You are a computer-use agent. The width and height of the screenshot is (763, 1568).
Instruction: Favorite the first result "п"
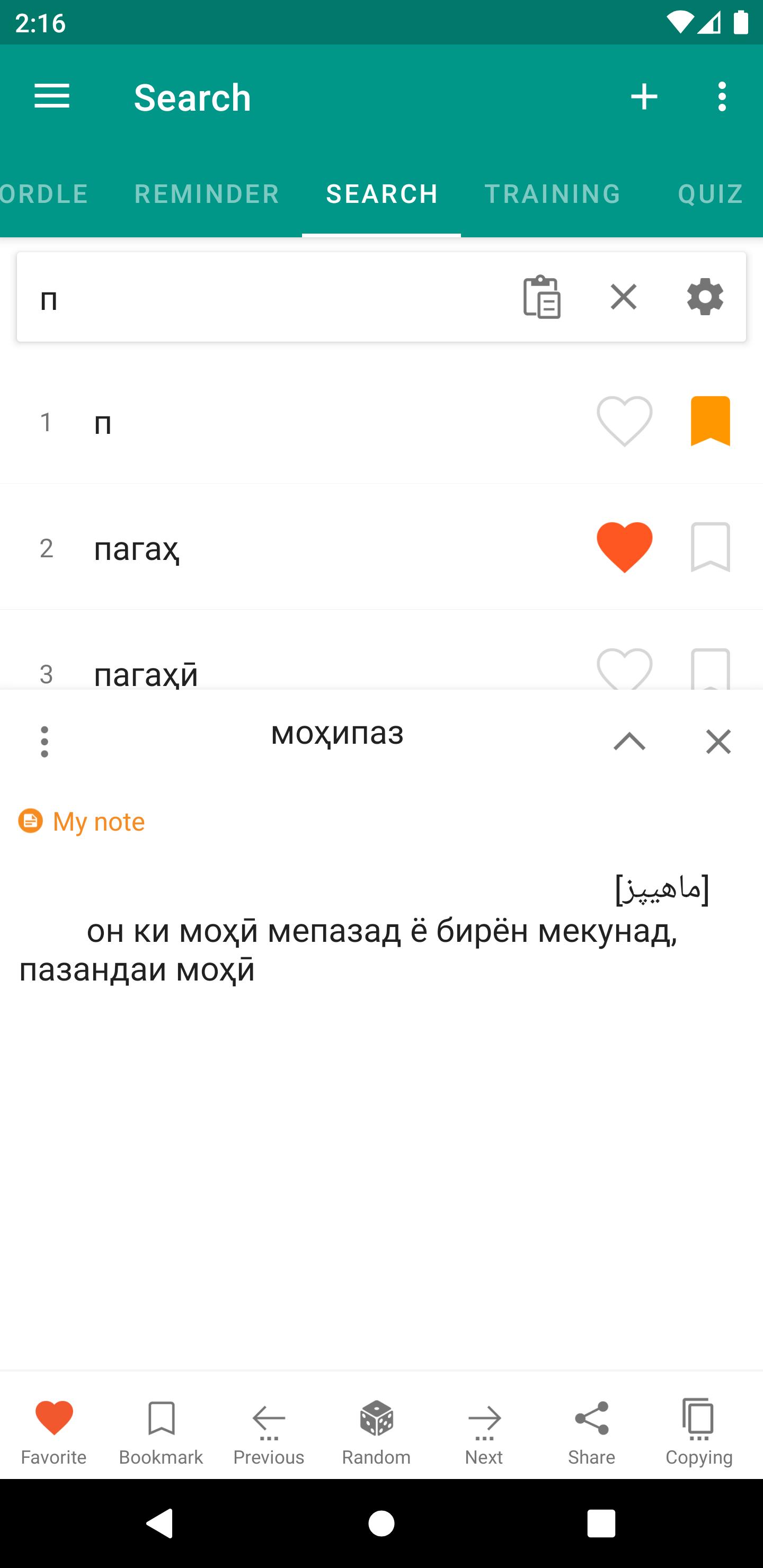624,421
